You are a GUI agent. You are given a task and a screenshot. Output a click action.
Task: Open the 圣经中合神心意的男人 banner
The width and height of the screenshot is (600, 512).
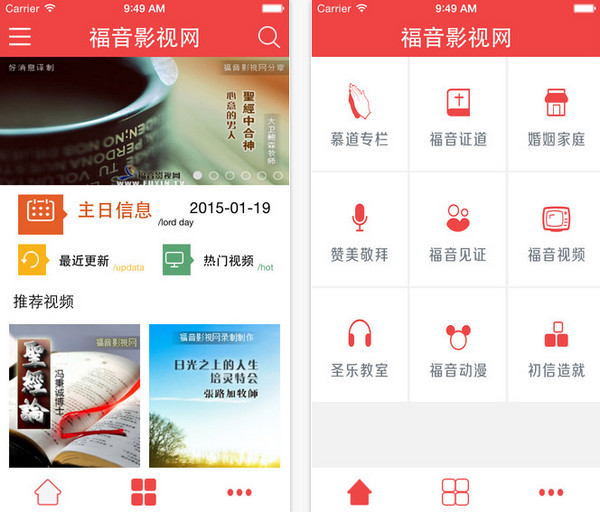pos(144,122)
